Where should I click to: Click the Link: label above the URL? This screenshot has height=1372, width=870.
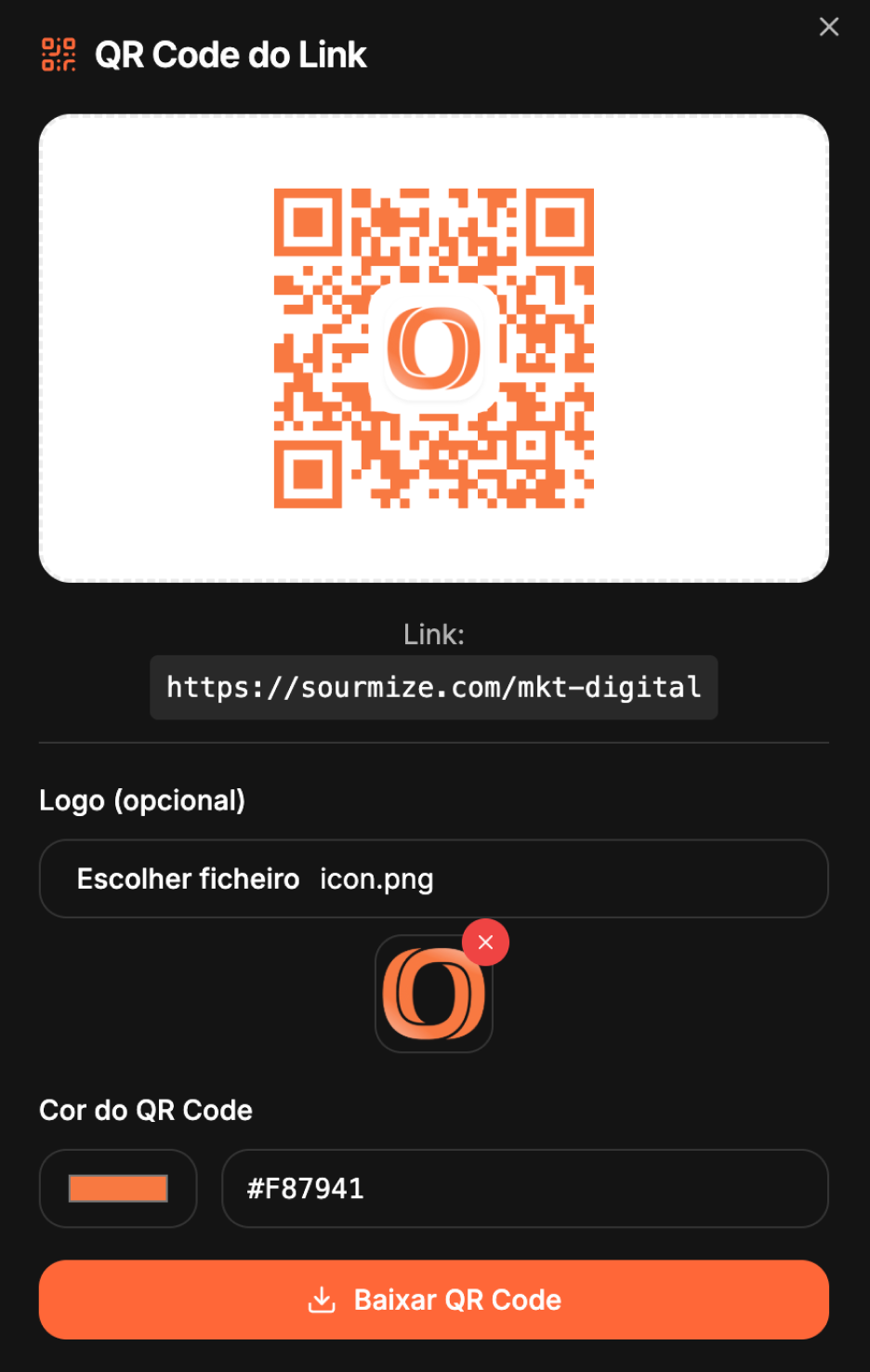[x=433, y=634]
